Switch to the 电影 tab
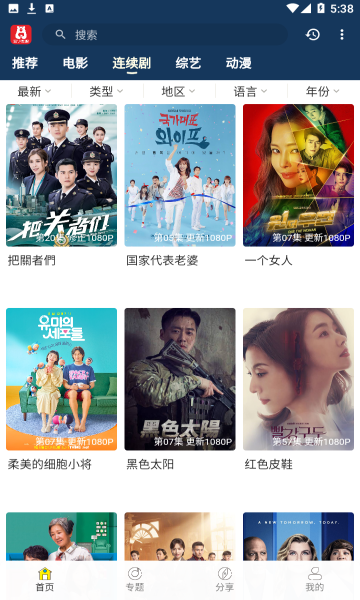Viewport: 360px width, 600px height. (75, 63)
